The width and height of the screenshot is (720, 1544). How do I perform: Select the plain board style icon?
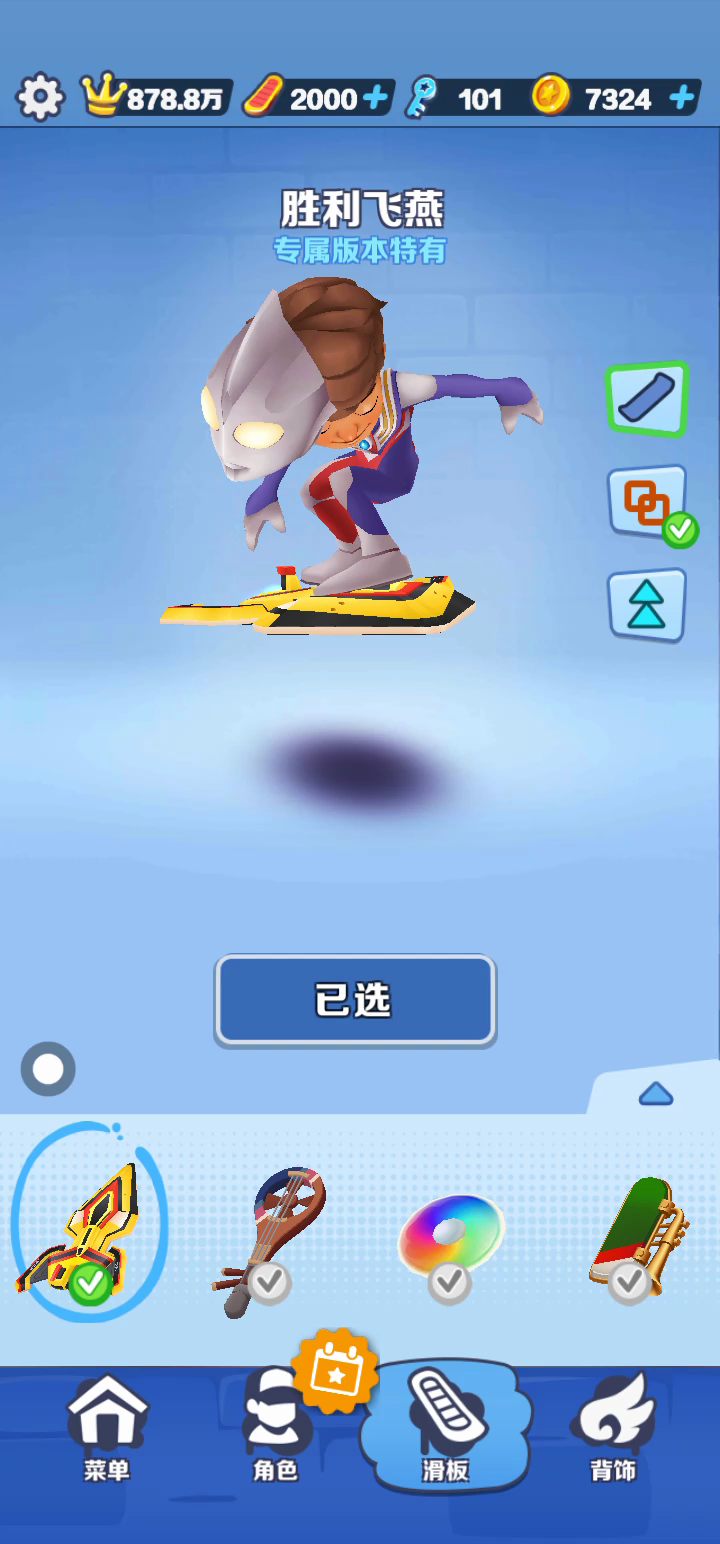click(647, 399)
